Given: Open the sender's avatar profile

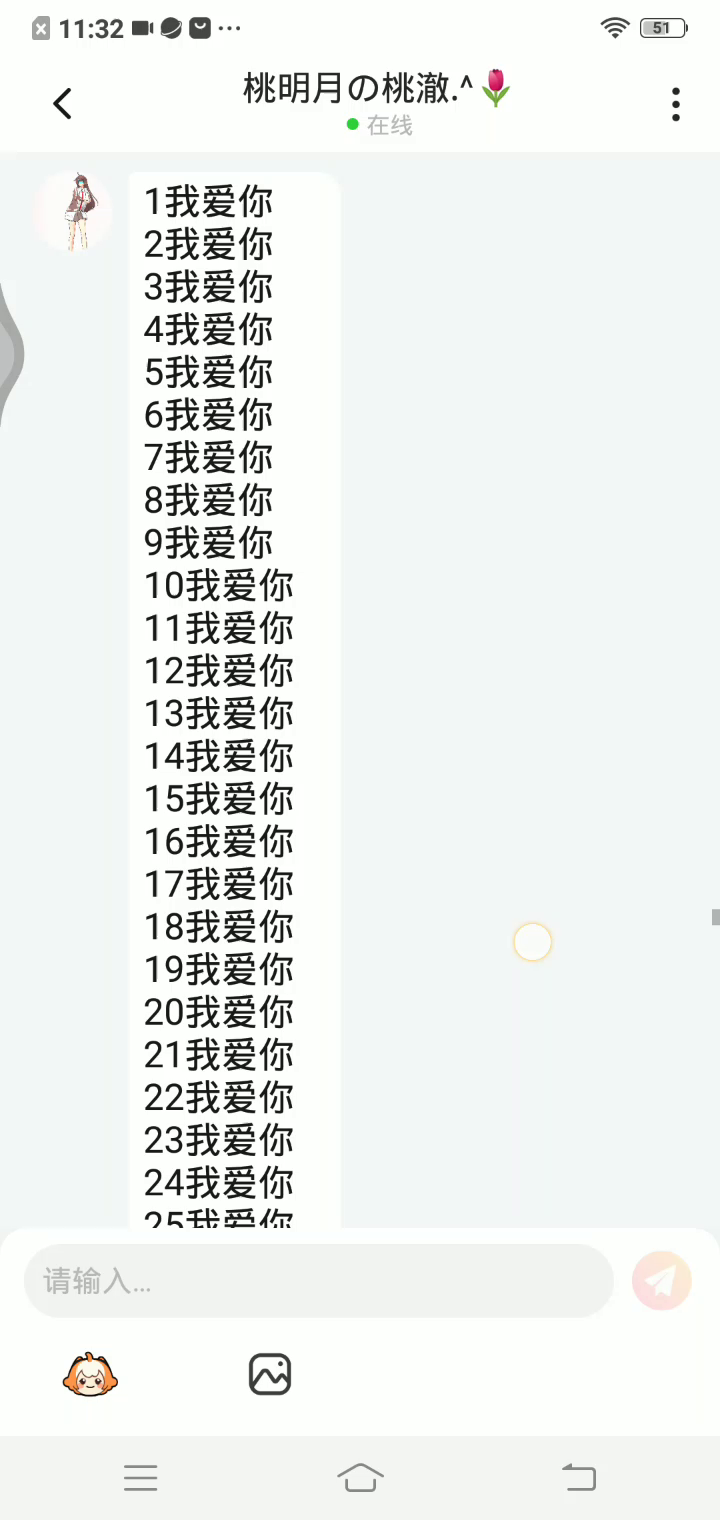Looking at the screenshot, I should pyautogui.click(x=74, y=211).
